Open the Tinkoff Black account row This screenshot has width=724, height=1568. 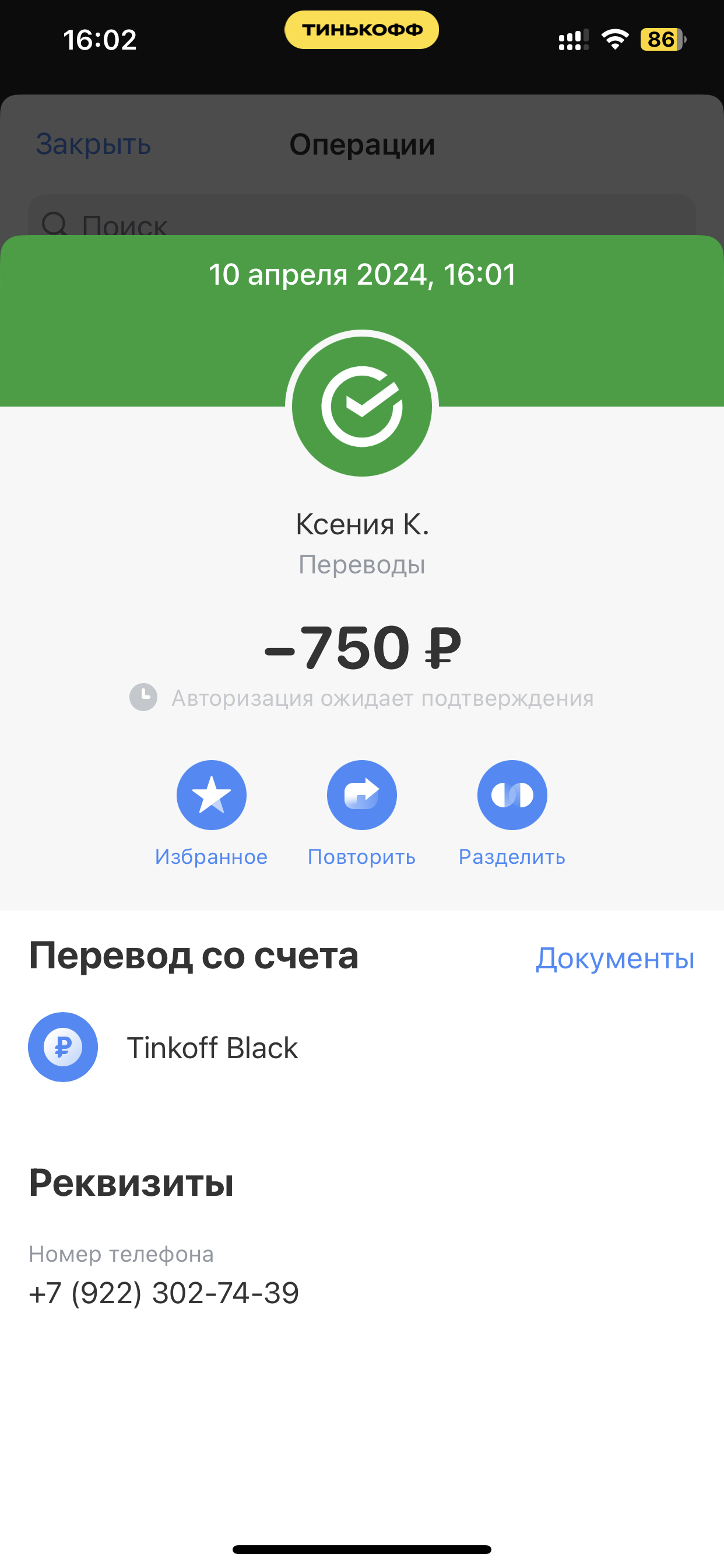[362, 1047]
